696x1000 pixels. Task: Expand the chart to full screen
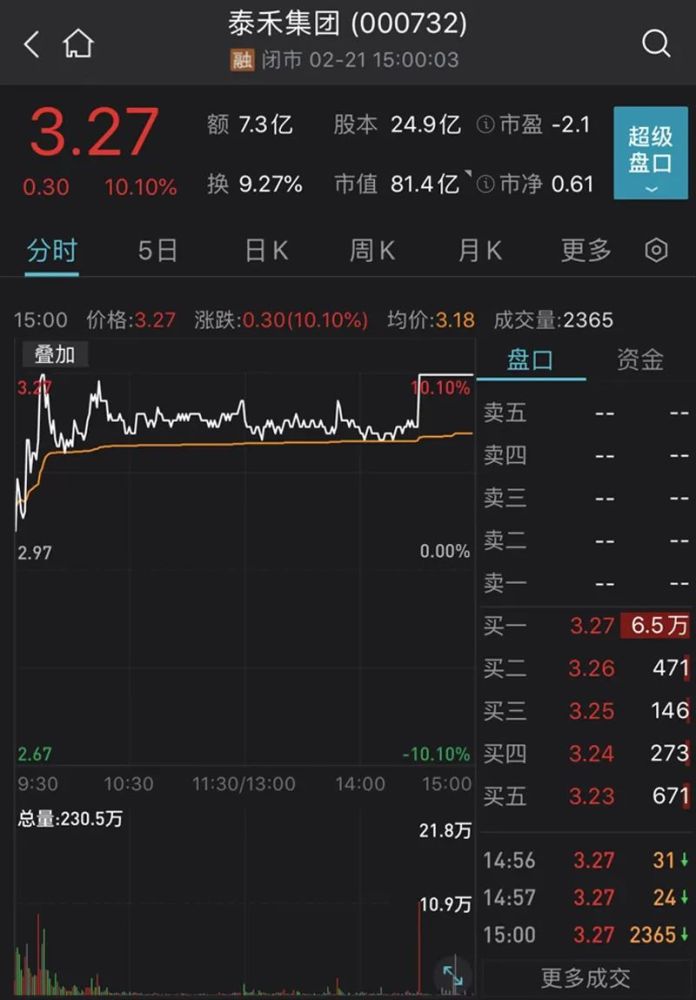coord(452,975)
